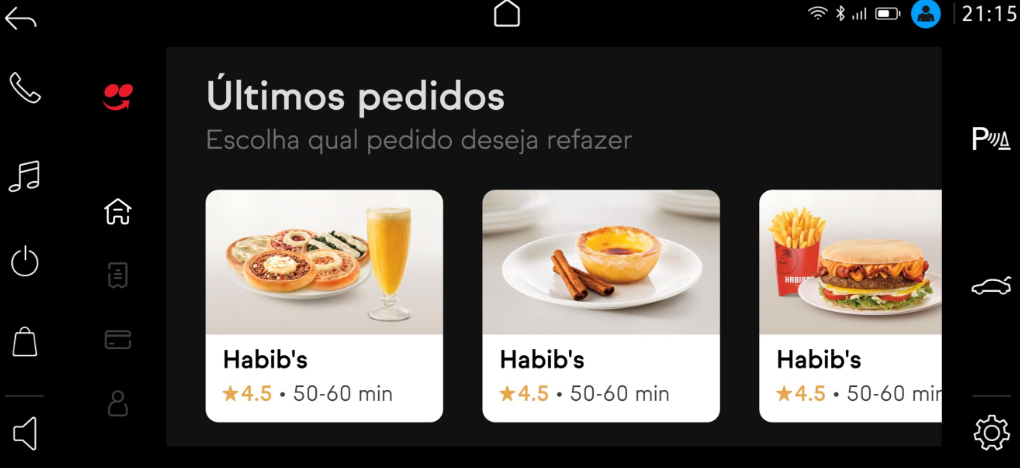Open the parking sensor assist
This screenshot has height=468, width=1020.
click(x=990, y=140)
